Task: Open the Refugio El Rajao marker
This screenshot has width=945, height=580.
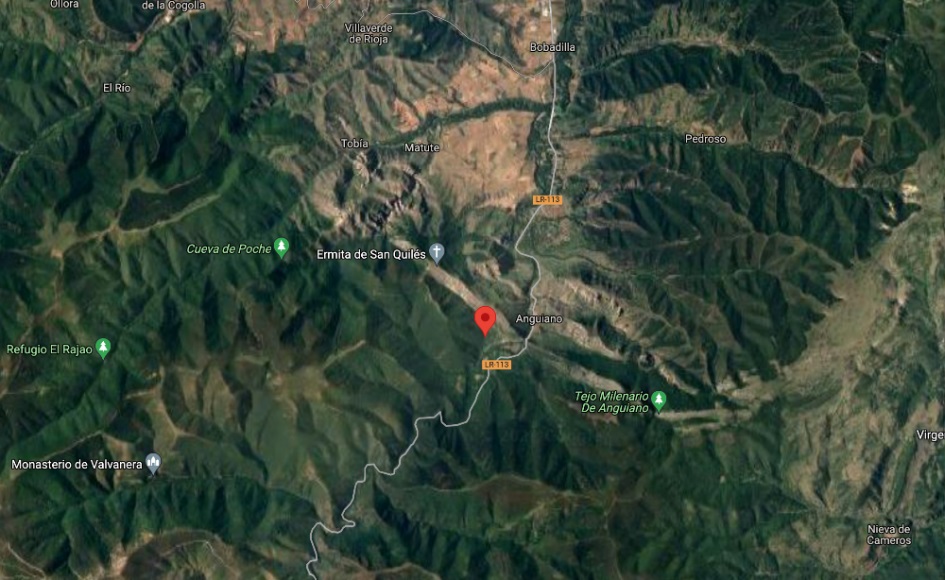Action: tap(103, 348)
